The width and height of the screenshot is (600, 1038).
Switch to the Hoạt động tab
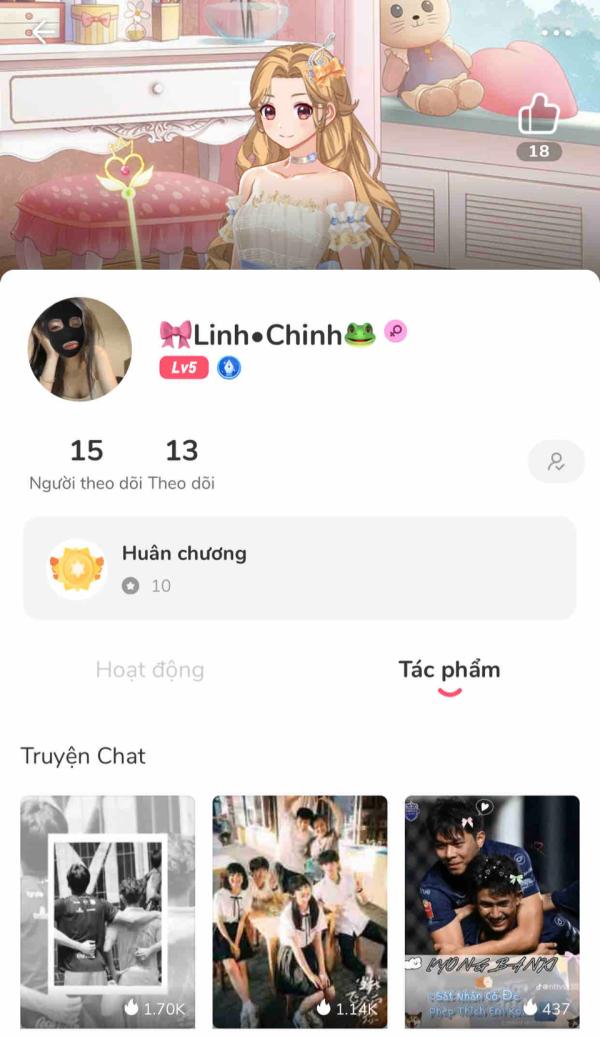click(x=150, y=670)
